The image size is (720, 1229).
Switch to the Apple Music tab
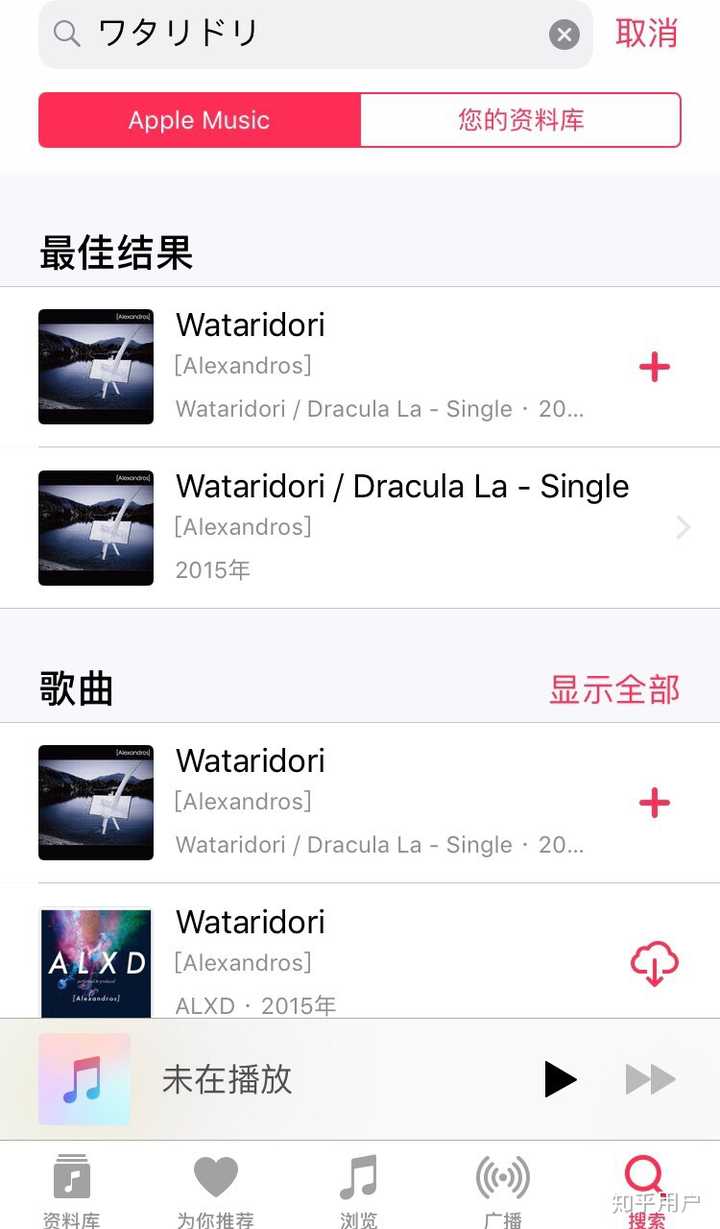click(199, 120)
